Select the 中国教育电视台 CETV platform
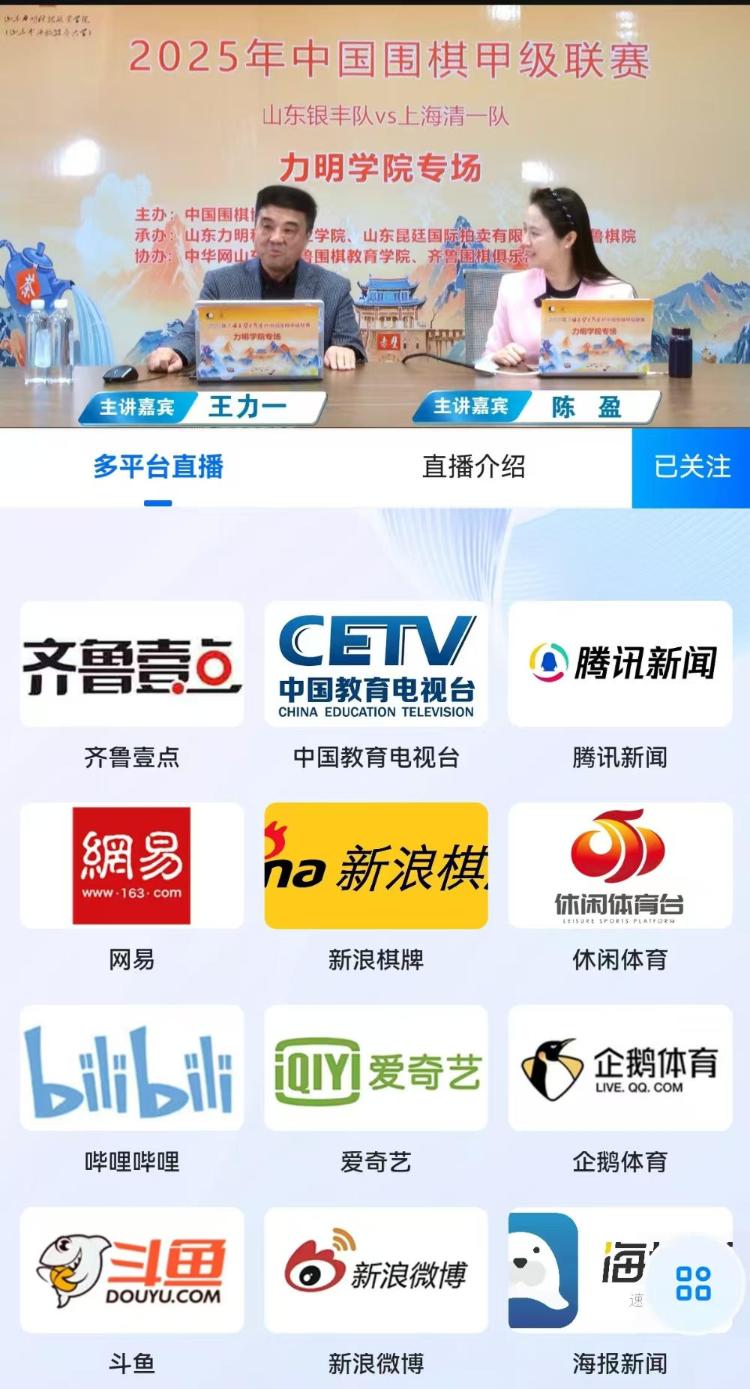The height and width of the screenshot is (1389, 750). [x=376, y=664]
